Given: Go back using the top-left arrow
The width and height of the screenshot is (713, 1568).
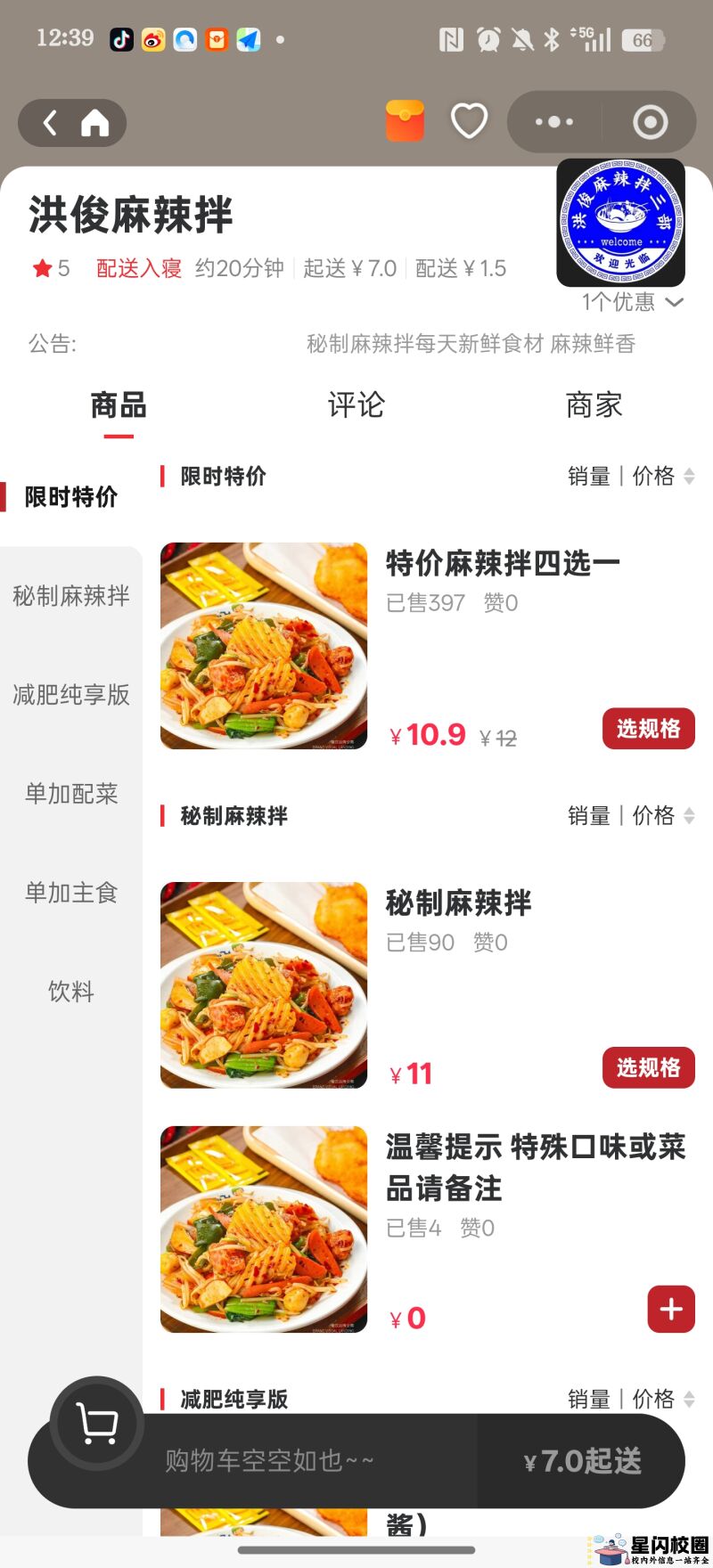Looking at the screenshot, I should tap(51, 123).
